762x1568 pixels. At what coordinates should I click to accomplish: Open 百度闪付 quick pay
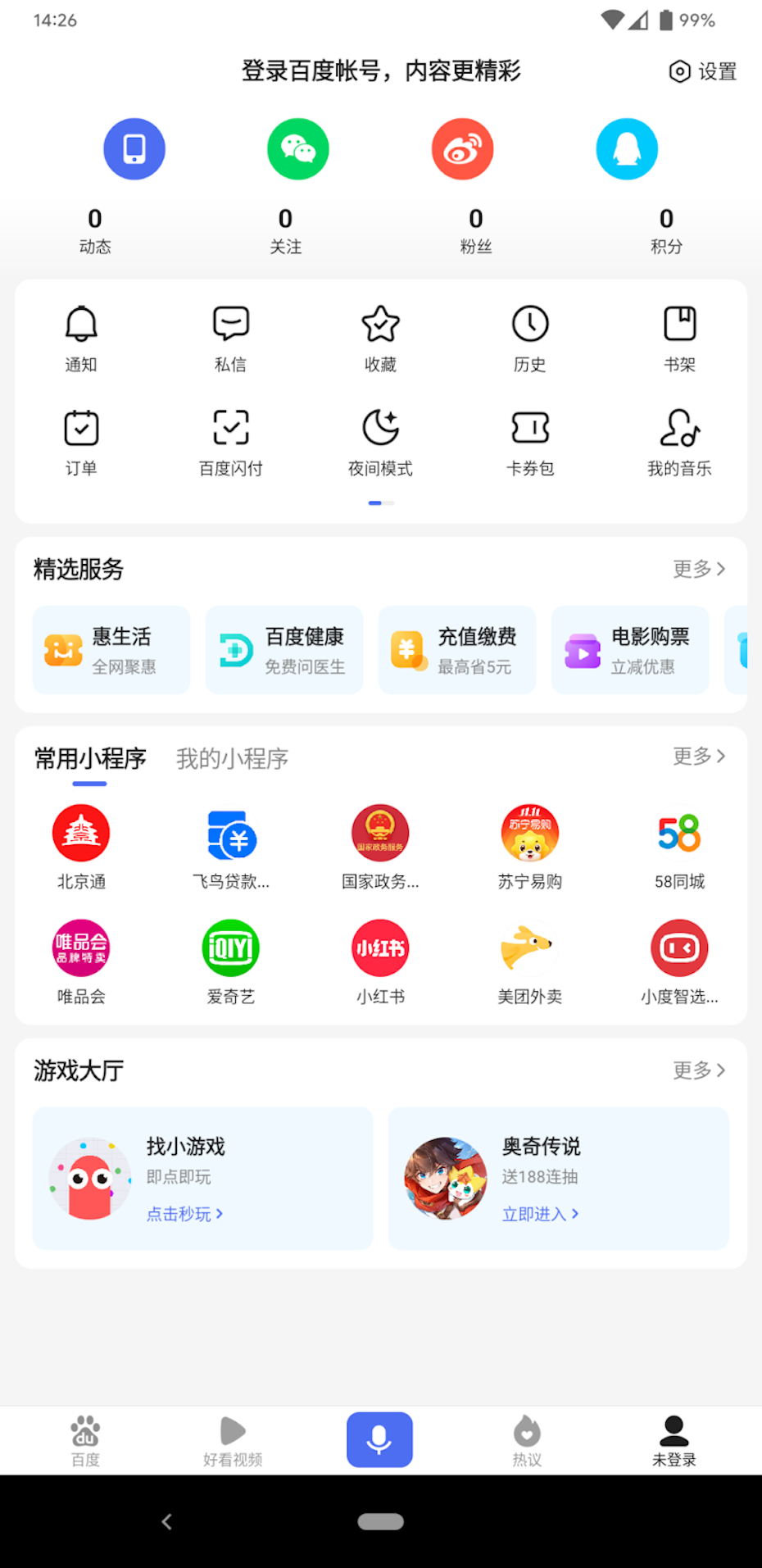point(230,441)
